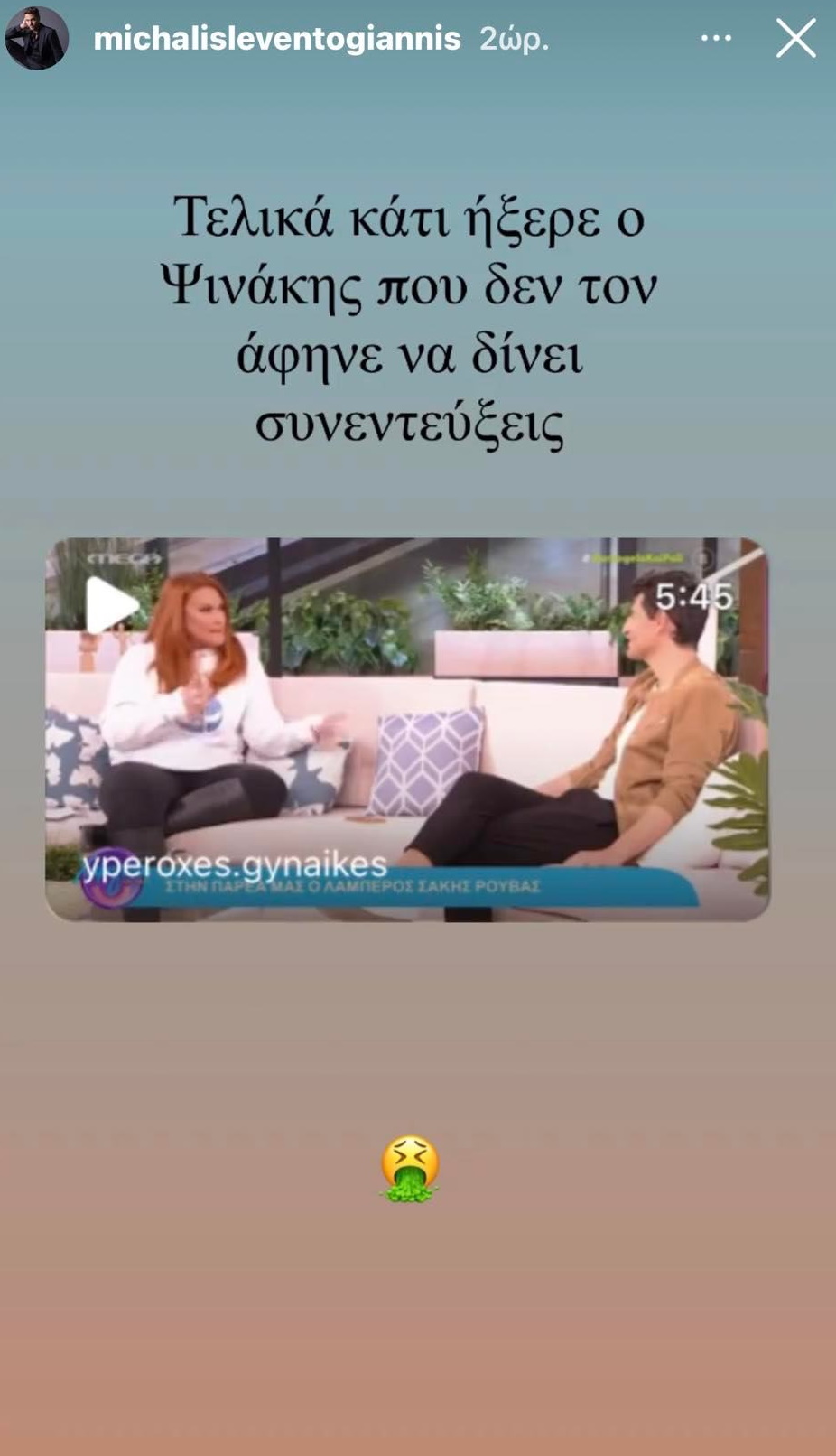Open the michalisleventogiannis username link
Screen dimensions: 836x1456
pyautogui.click(x=277, y=39)
